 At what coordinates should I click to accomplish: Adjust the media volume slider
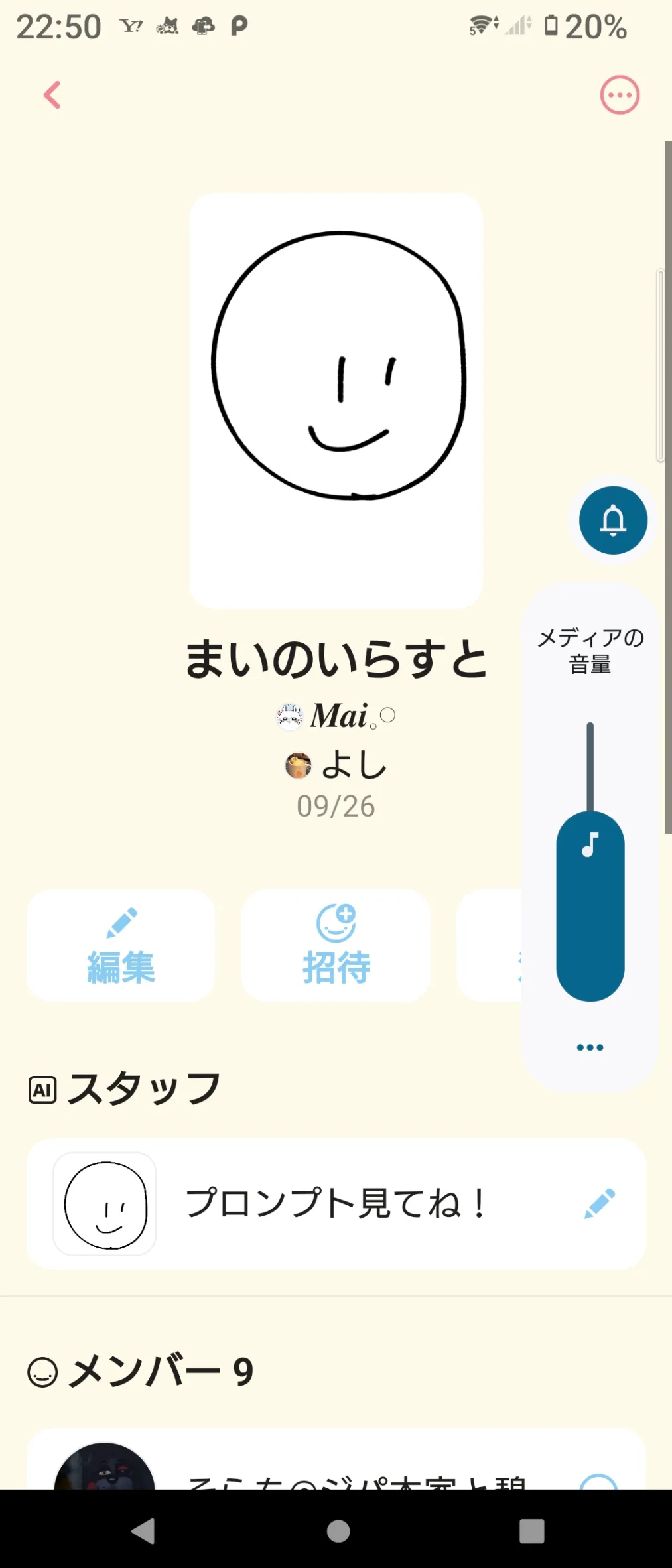pos(590,862)
